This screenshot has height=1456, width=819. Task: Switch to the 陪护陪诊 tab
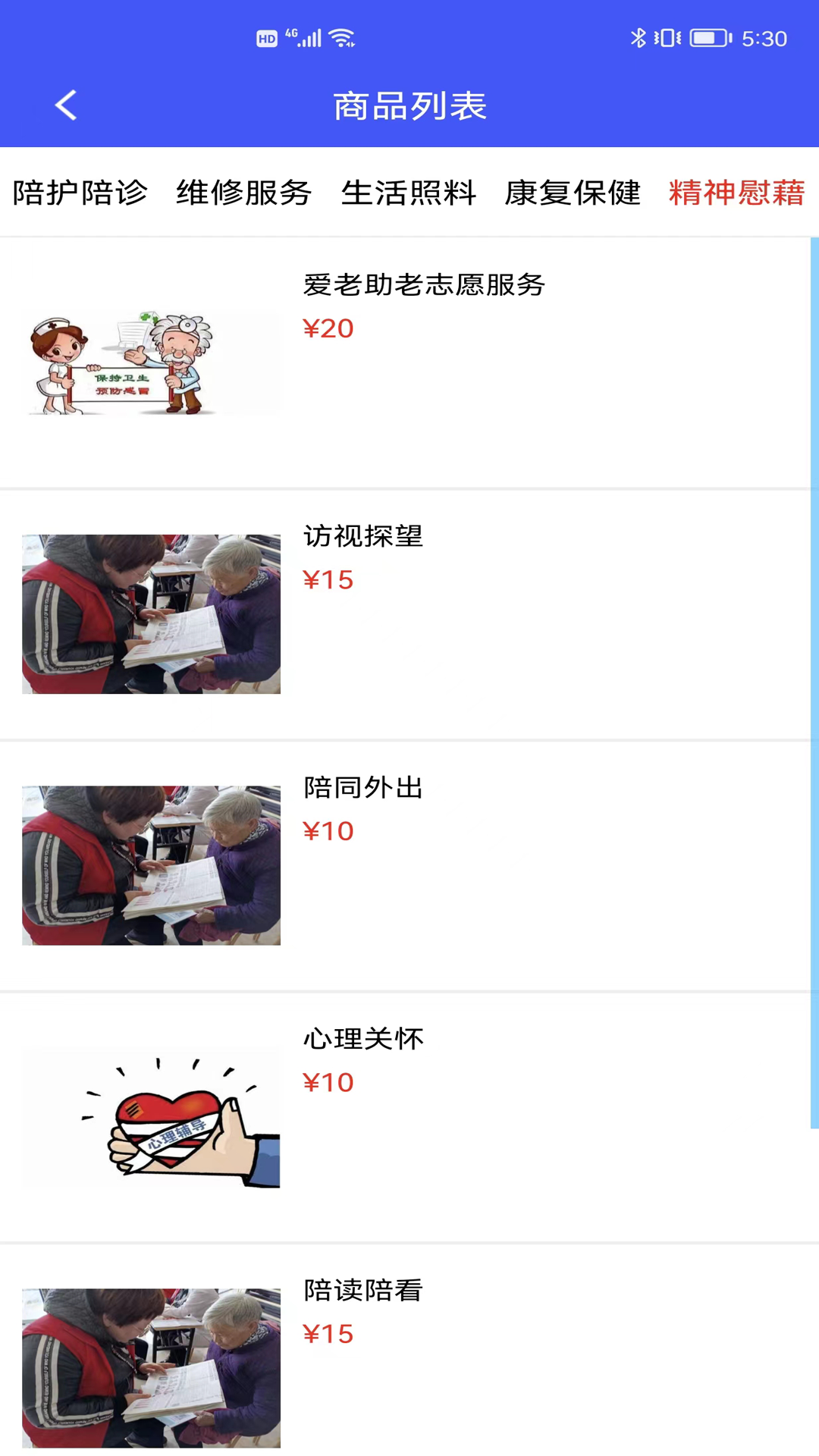[x=80, y=193]
